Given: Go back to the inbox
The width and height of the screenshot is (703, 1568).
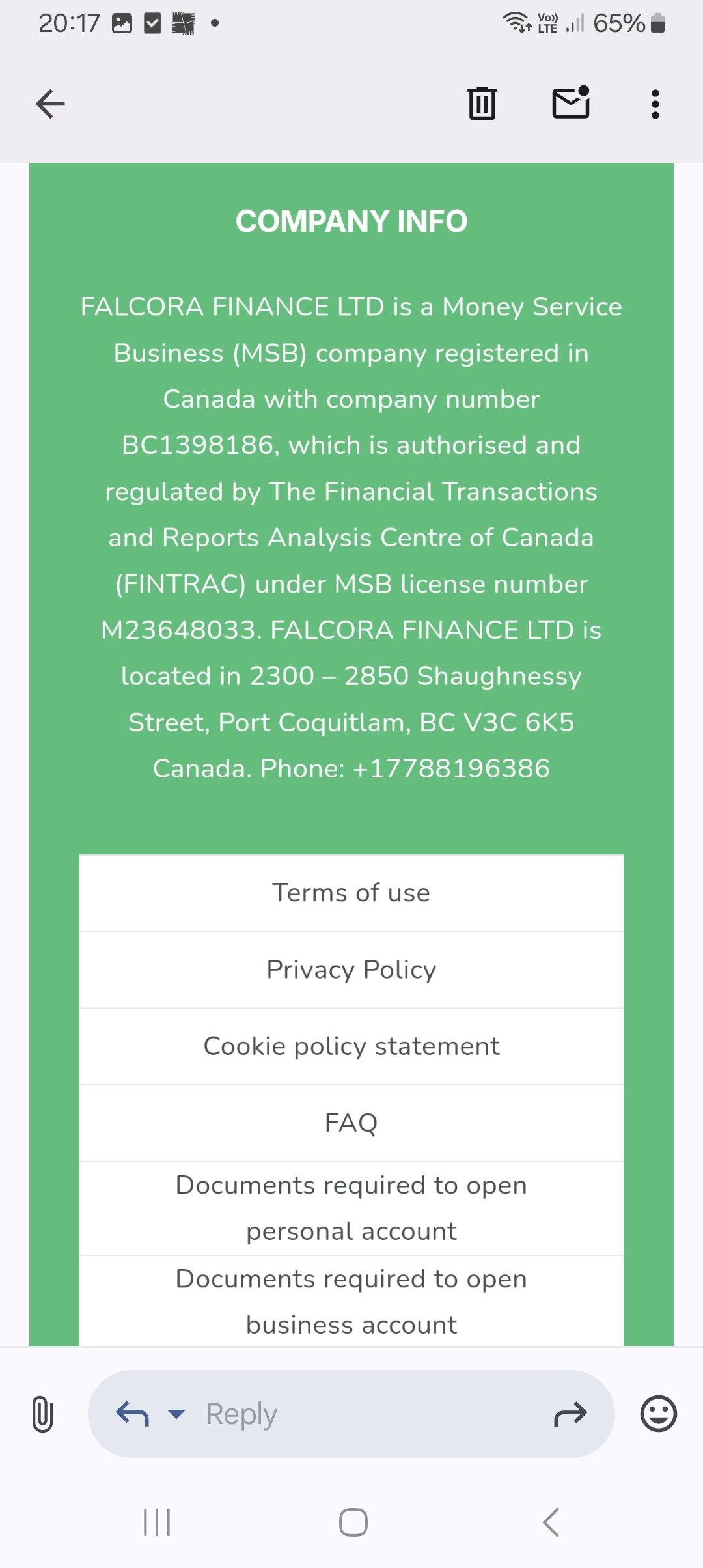Looking at the screenshot, I should point(50,104).
